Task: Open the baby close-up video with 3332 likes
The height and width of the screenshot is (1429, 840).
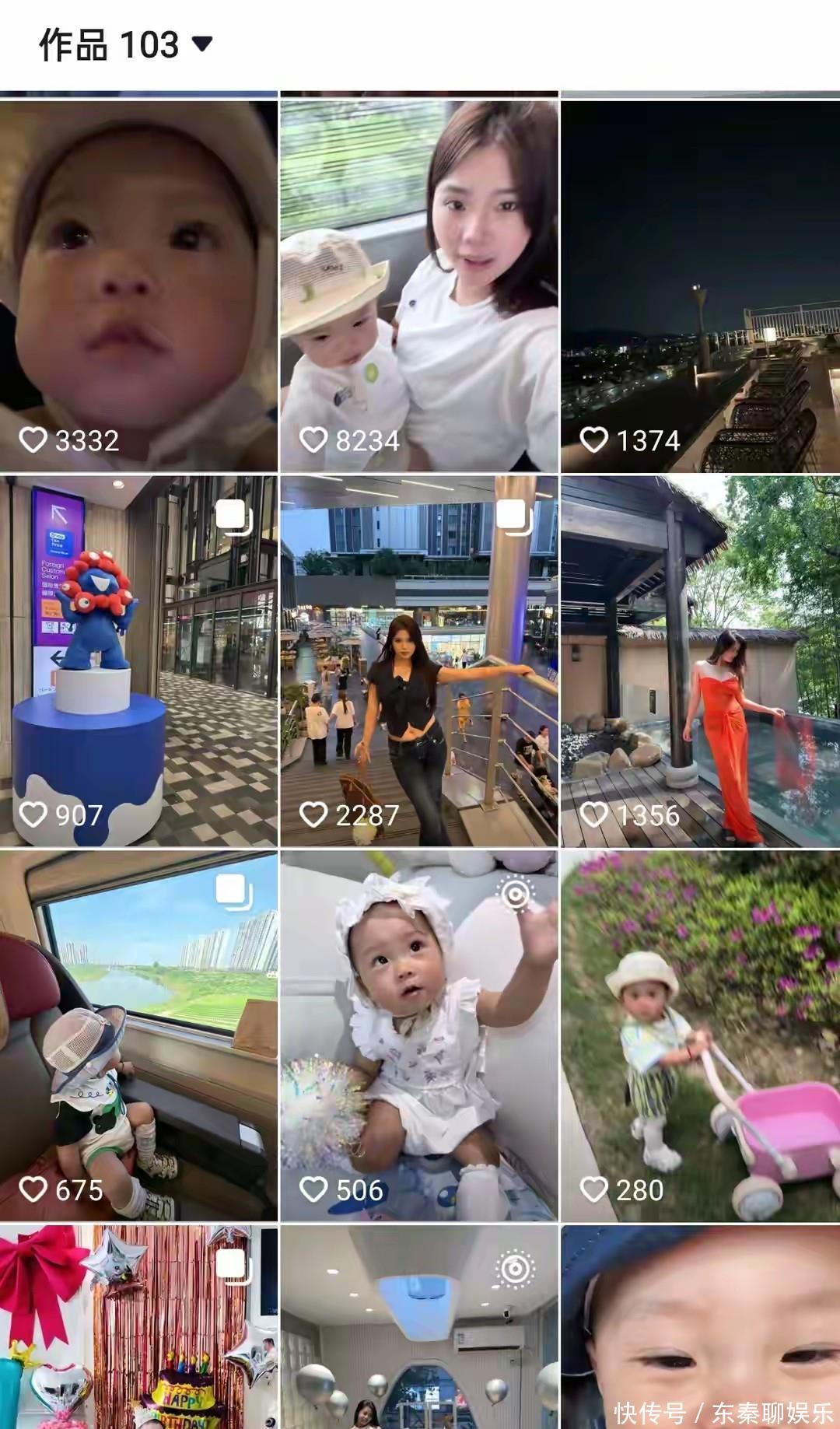Action: tap(138, 285)
